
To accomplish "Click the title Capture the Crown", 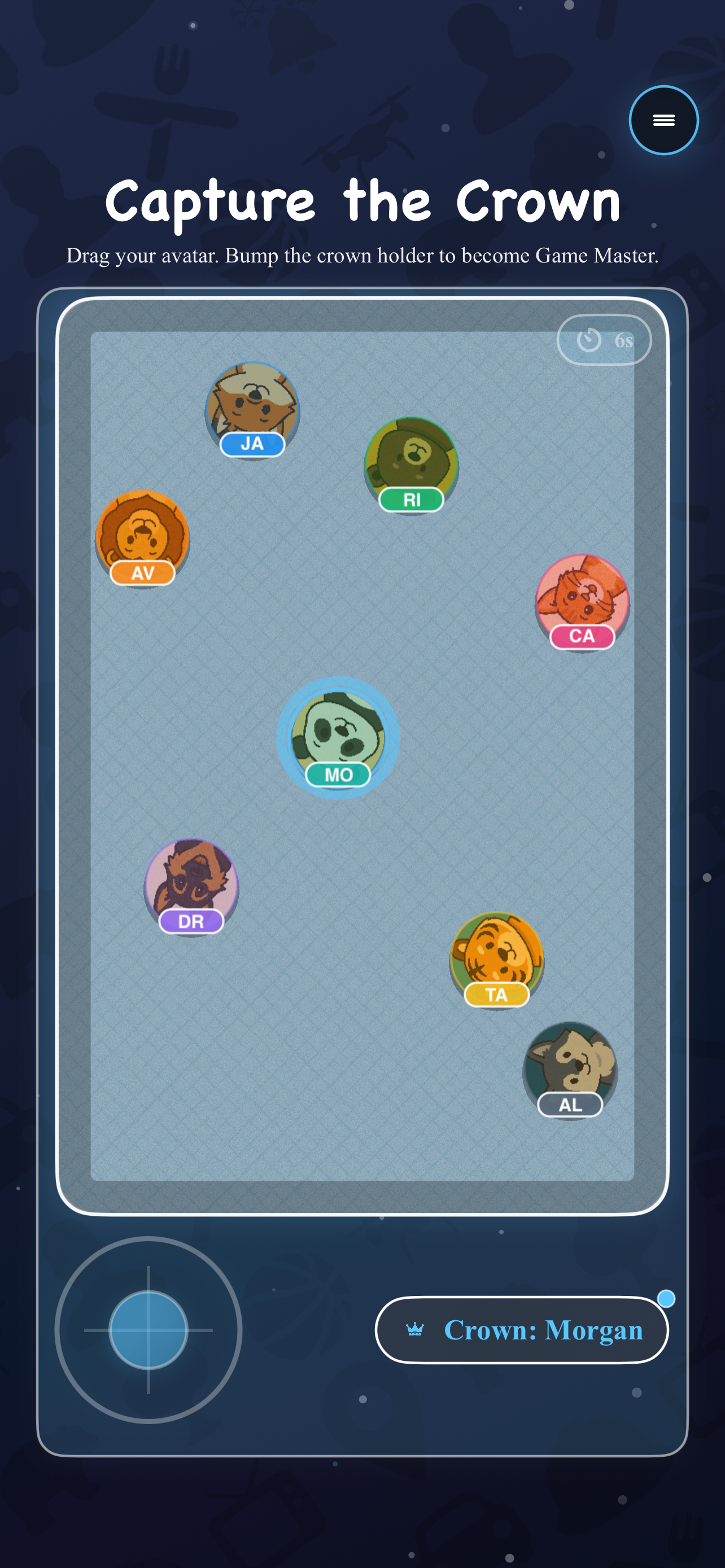I will (x=362, y=201).
